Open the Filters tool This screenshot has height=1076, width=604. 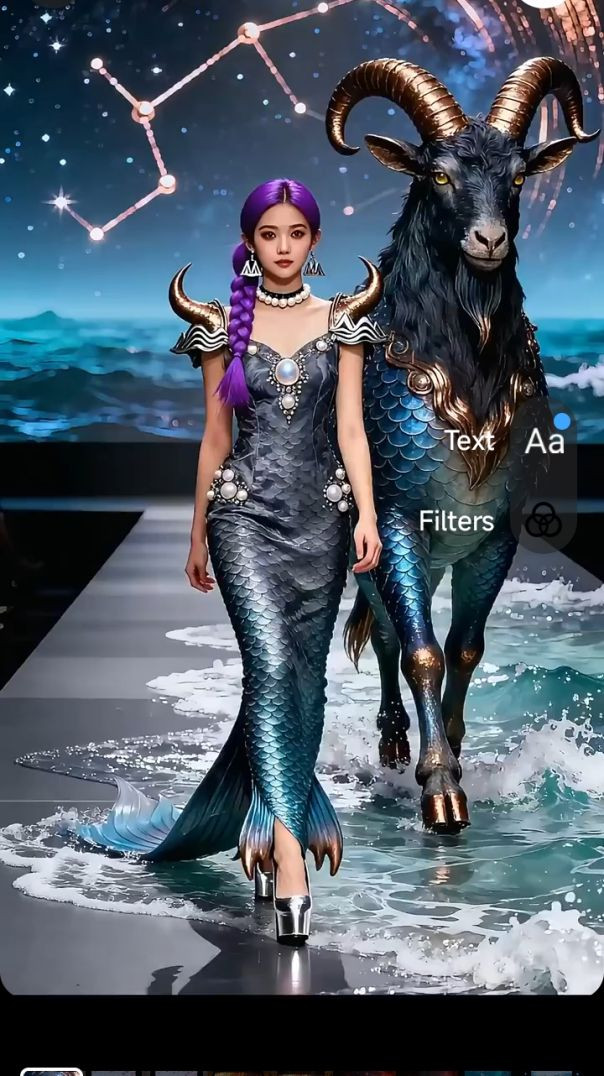point(542,521)
